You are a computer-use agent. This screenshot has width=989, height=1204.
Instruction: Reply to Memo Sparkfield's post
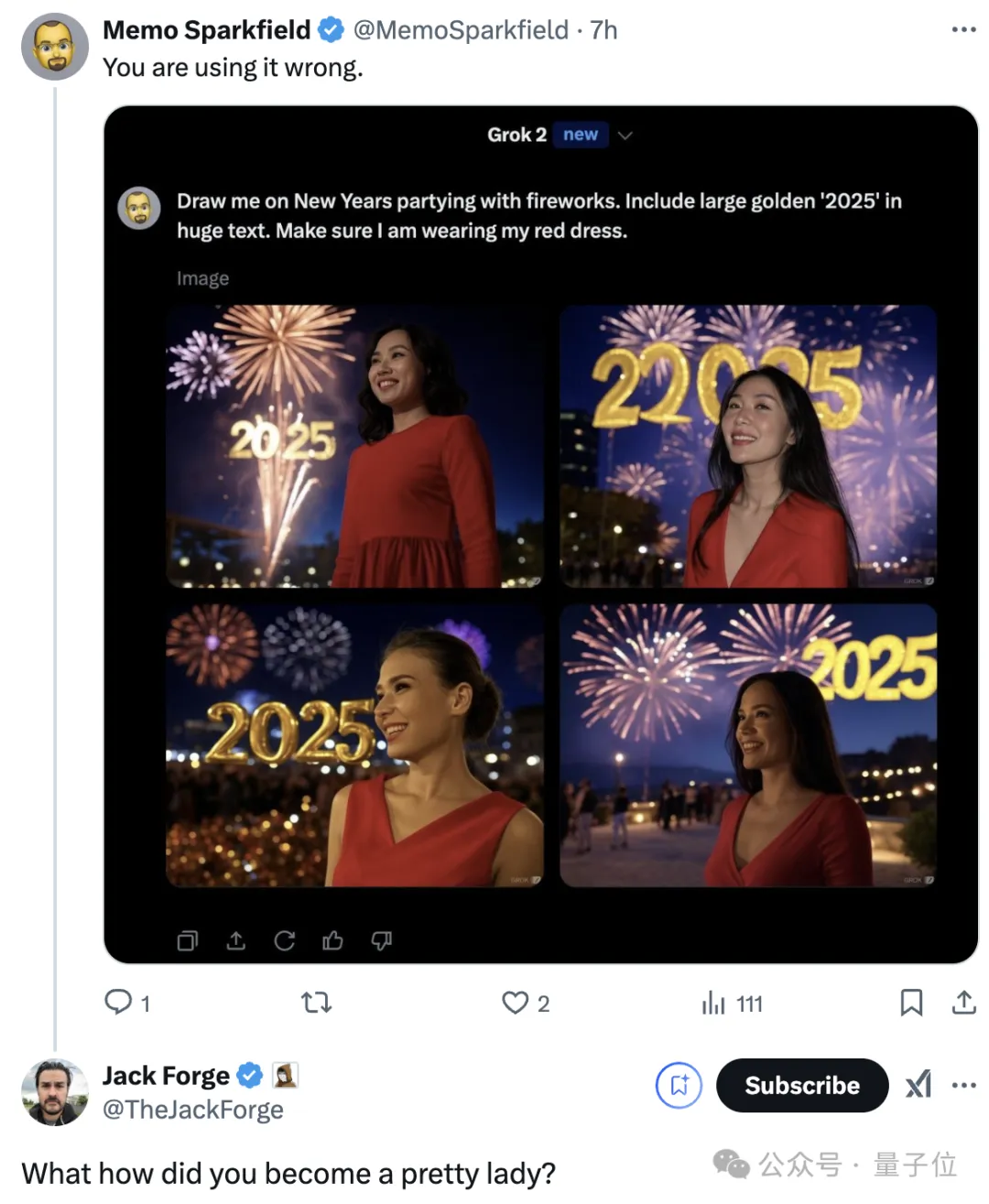point(119,1003)
